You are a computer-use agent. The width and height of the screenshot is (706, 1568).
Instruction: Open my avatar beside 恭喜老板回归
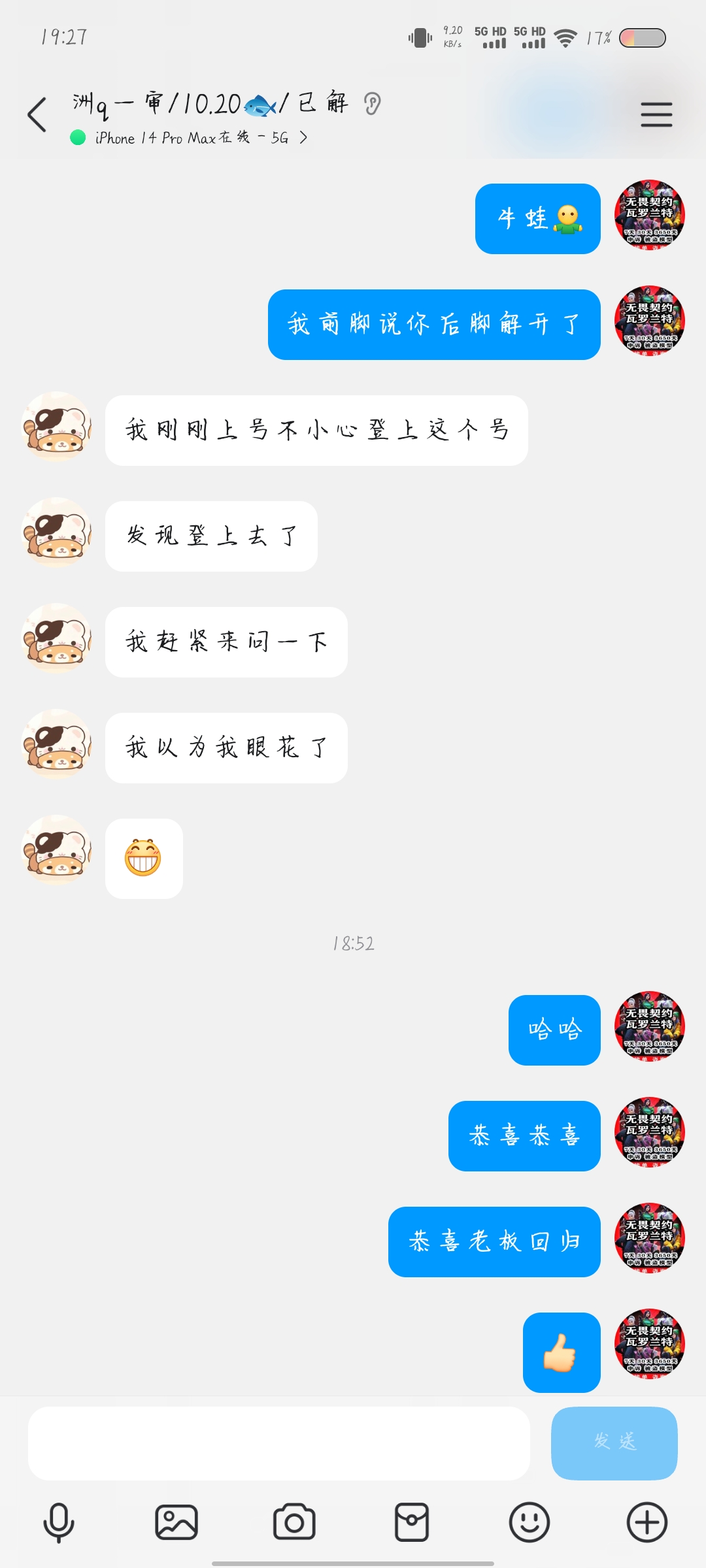pos(649,1238)
